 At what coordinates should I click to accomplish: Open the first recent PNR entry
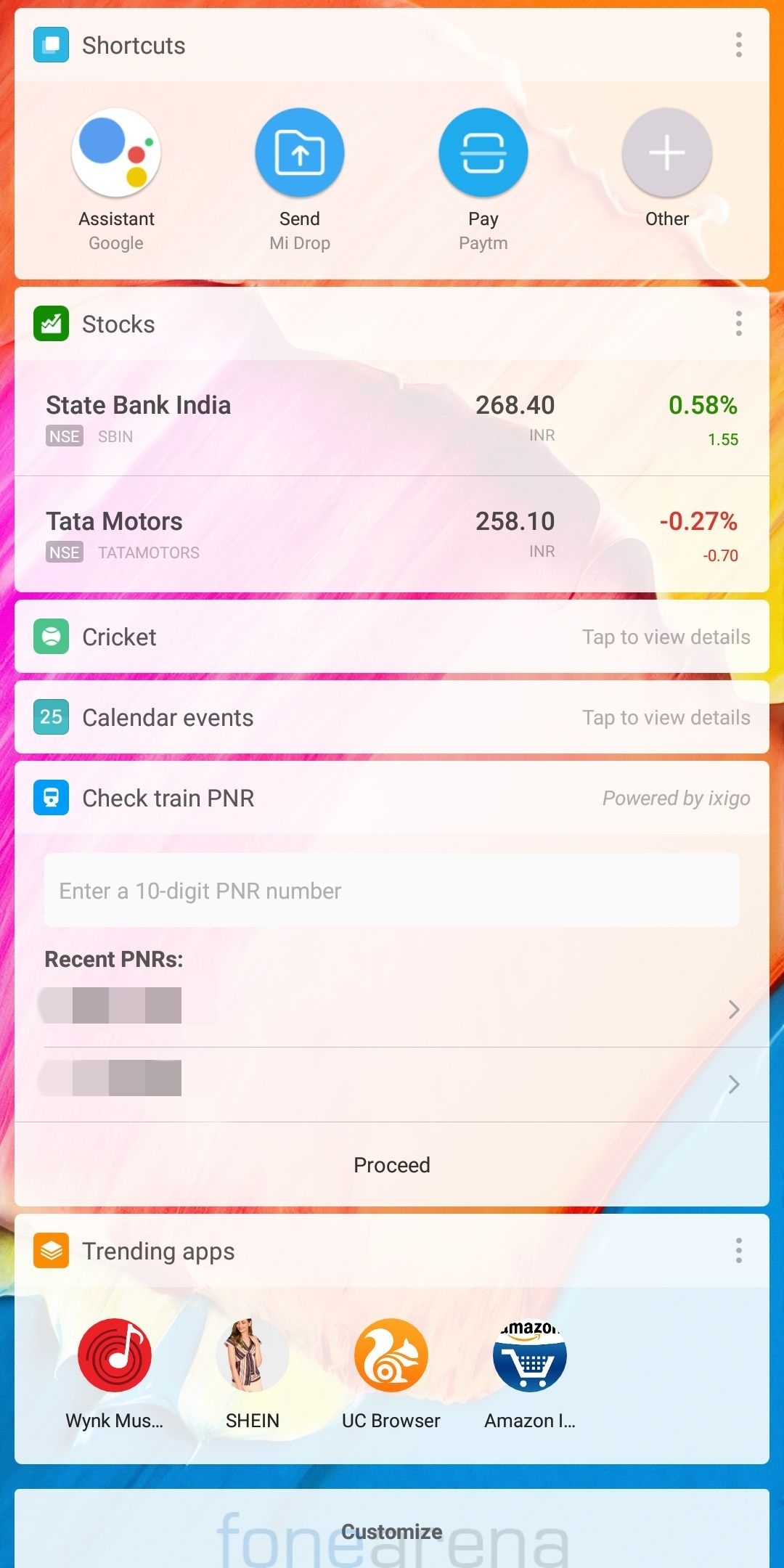[392, 1008]
